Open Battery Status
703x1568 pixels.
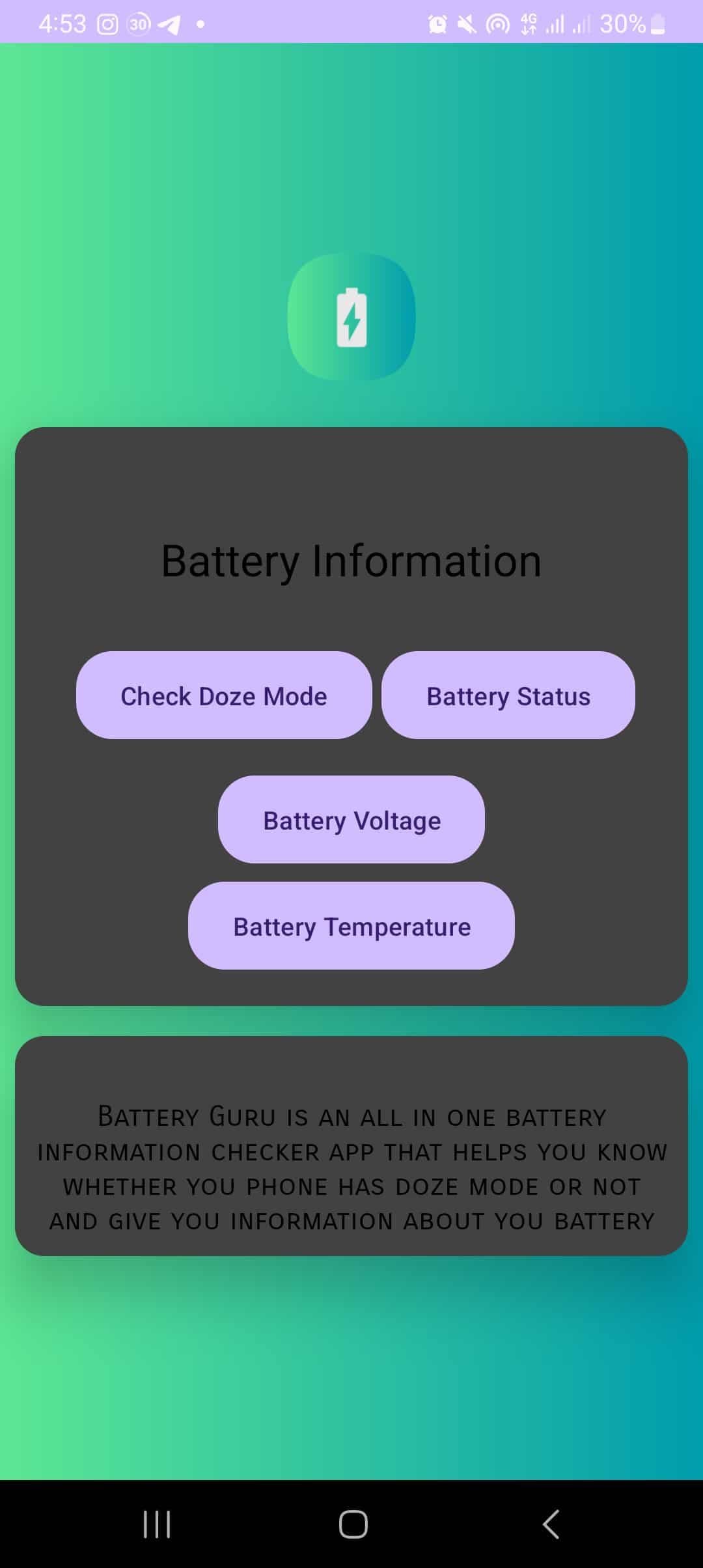click(x=508, y=695)
